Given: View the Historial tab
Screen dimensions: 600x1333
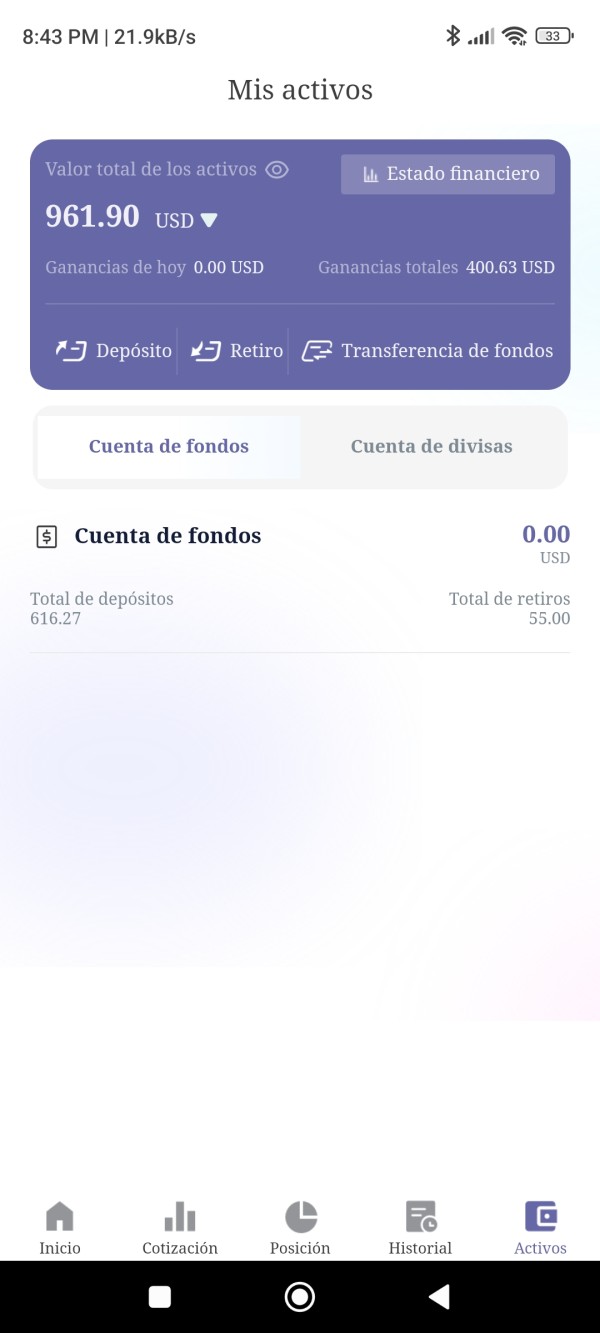Looking at the screenshot, I should [x=420, y=1229].
